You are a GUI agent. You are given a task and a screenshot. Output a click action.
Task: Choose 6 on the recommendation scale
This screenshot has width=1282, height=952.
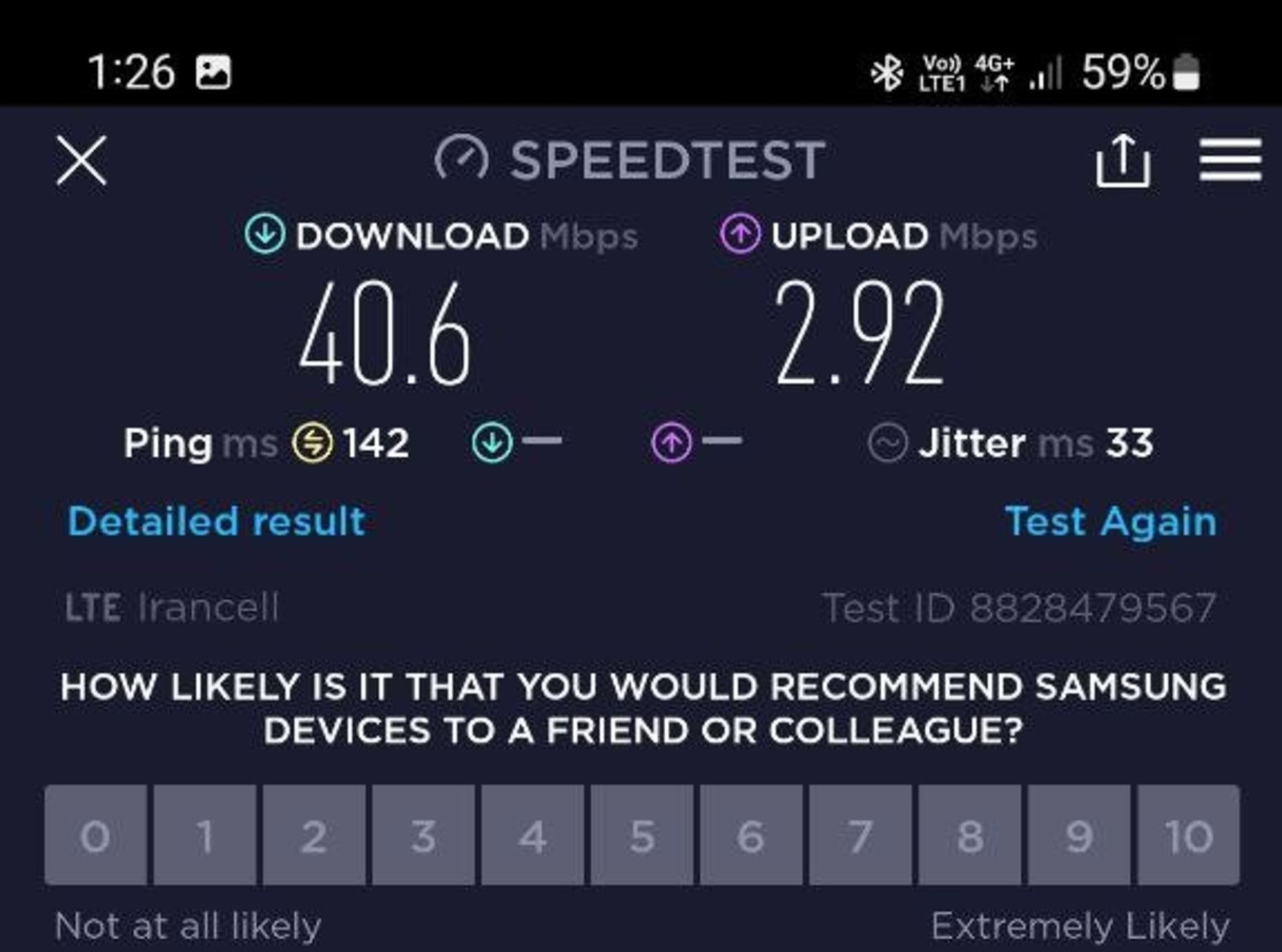(751, 835)
